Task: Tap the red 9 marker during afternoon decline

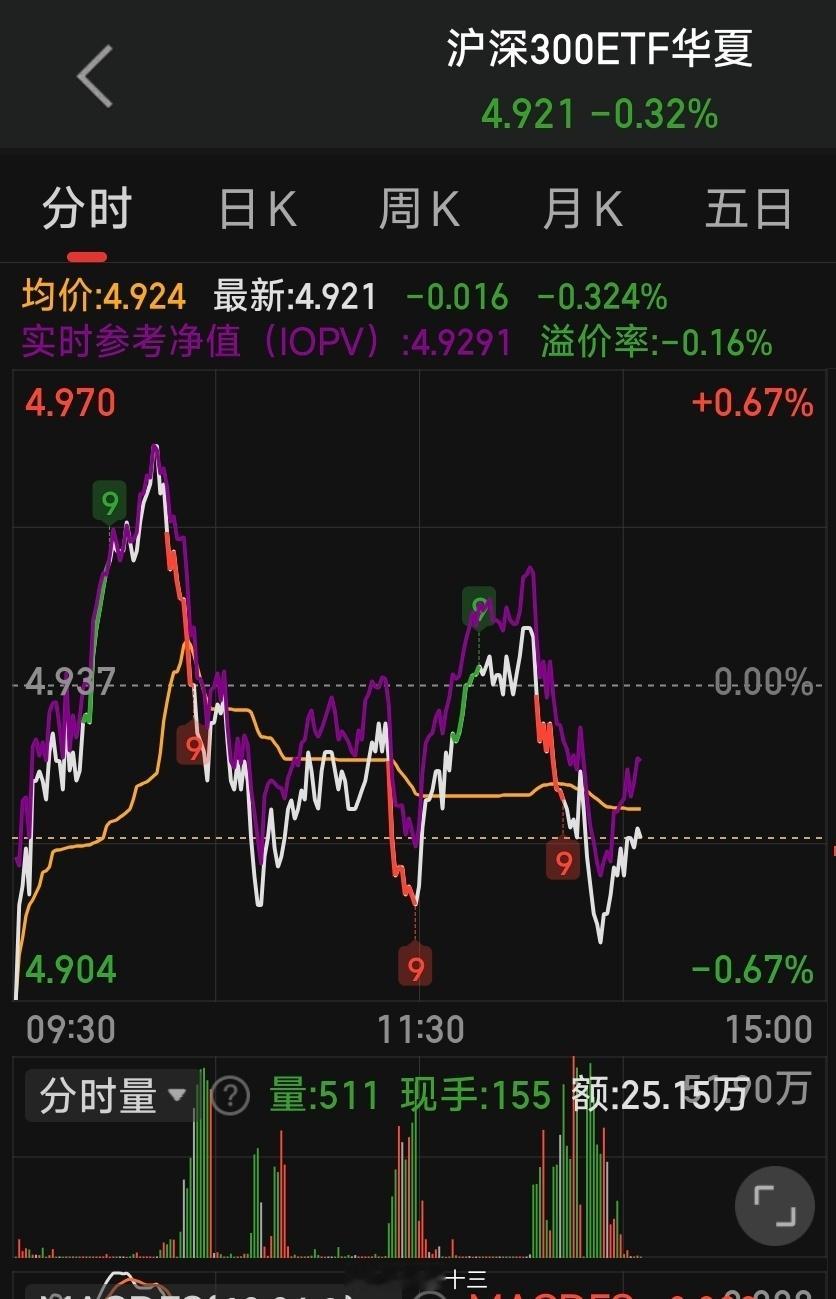Action: tap(562, 860)
